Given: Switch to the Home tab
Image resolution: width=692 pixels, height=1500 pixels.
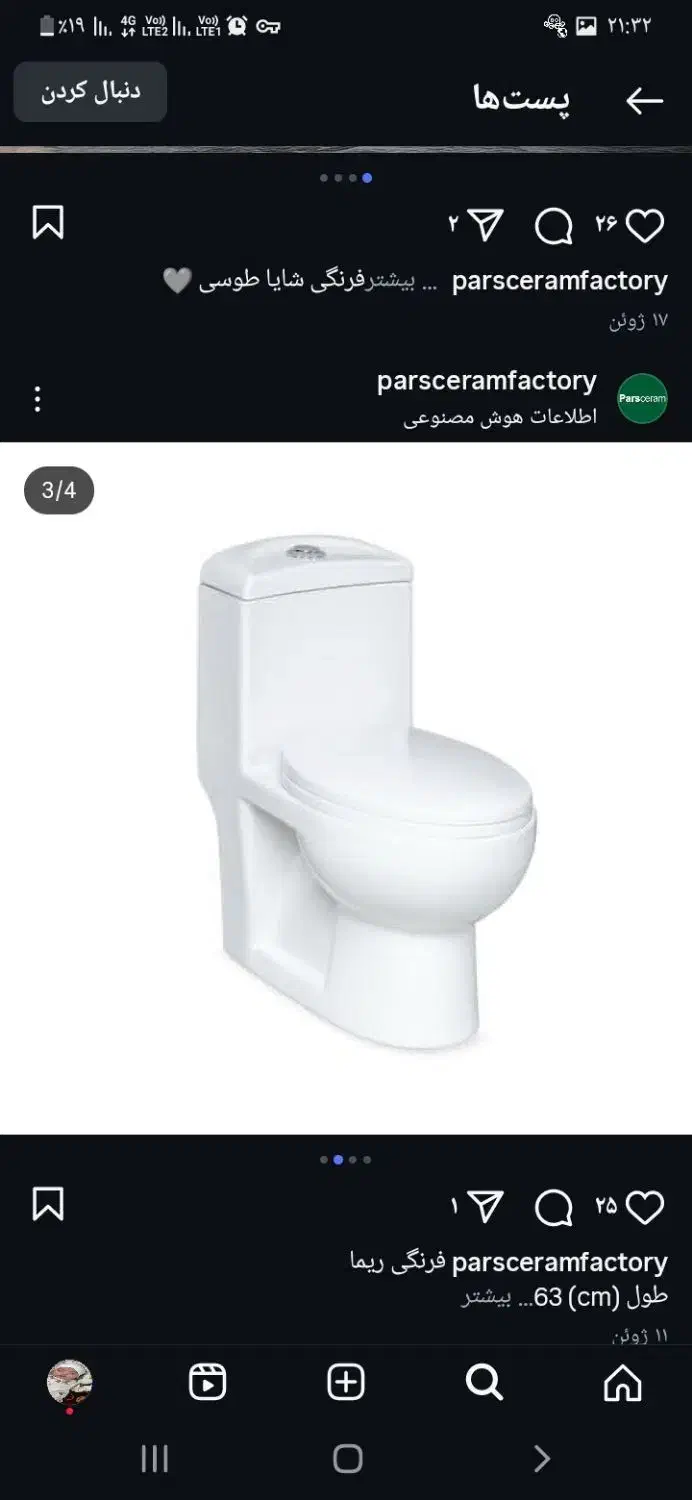Looking at the screenshot, I should point(622,1383).
